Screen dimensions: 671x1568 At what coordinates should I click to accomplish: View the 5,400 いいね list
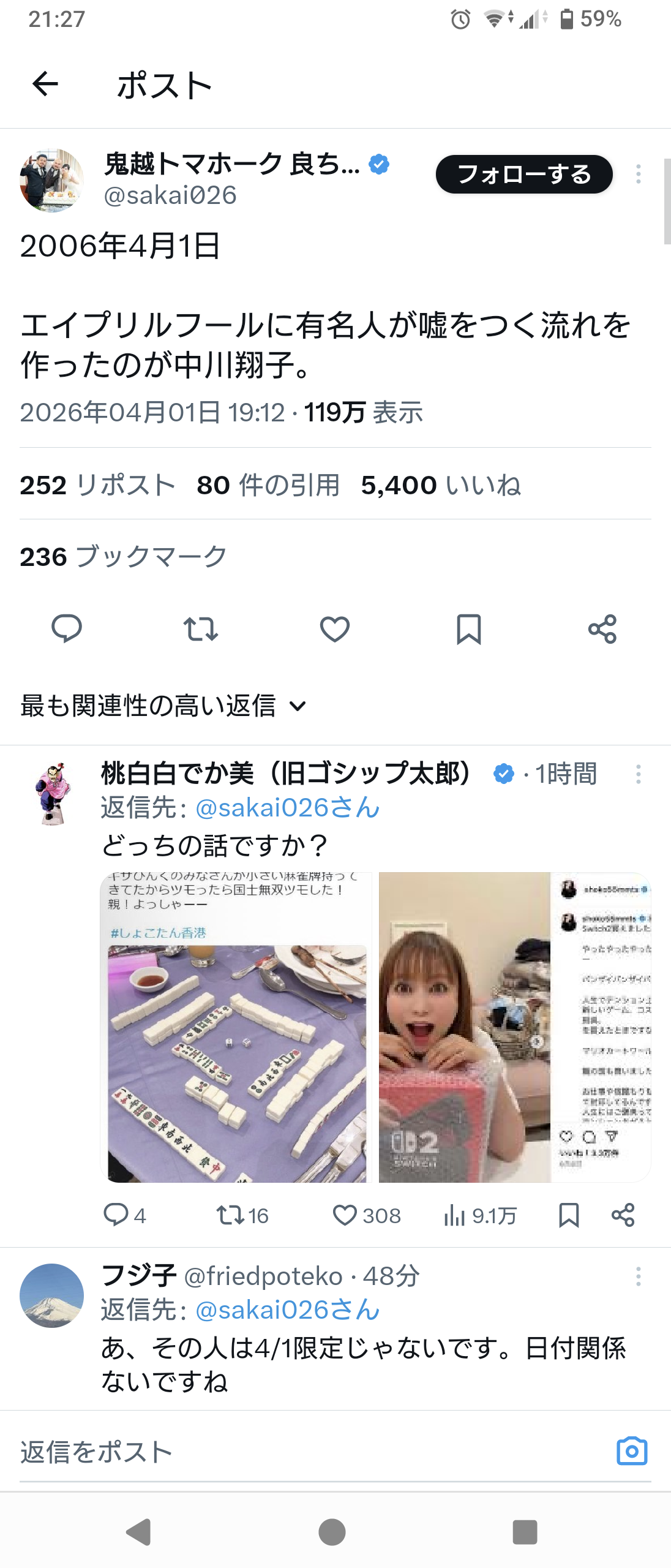point(441,485)
